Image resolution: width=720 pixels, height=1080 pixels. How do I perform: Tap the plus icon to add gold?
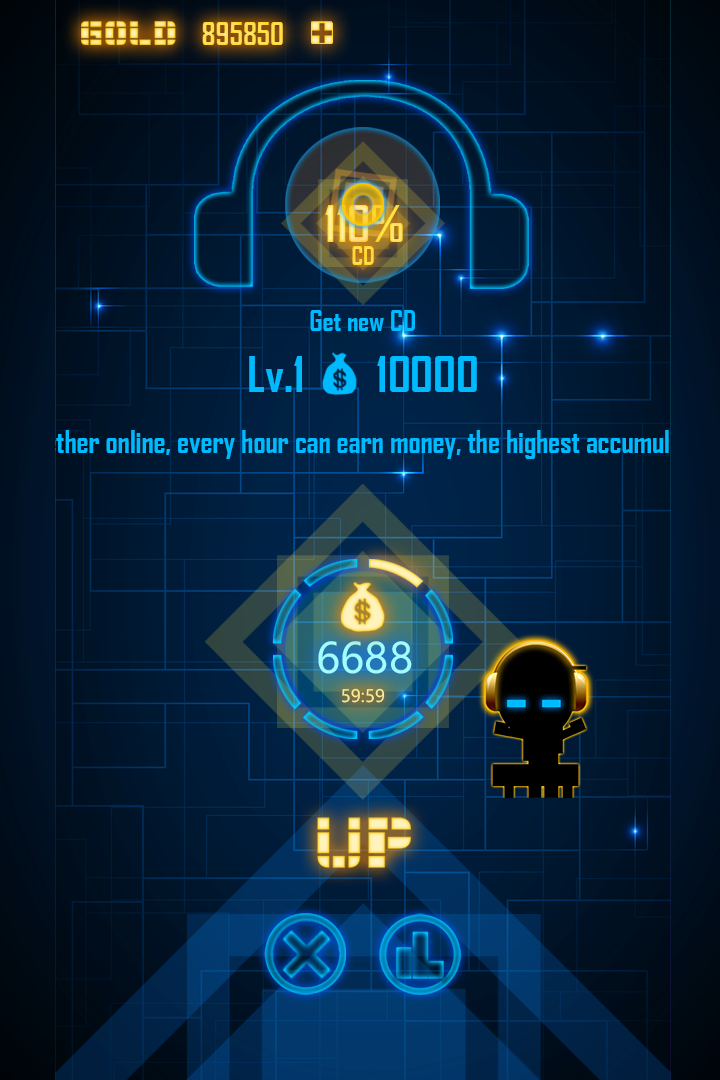pos(321,33)
